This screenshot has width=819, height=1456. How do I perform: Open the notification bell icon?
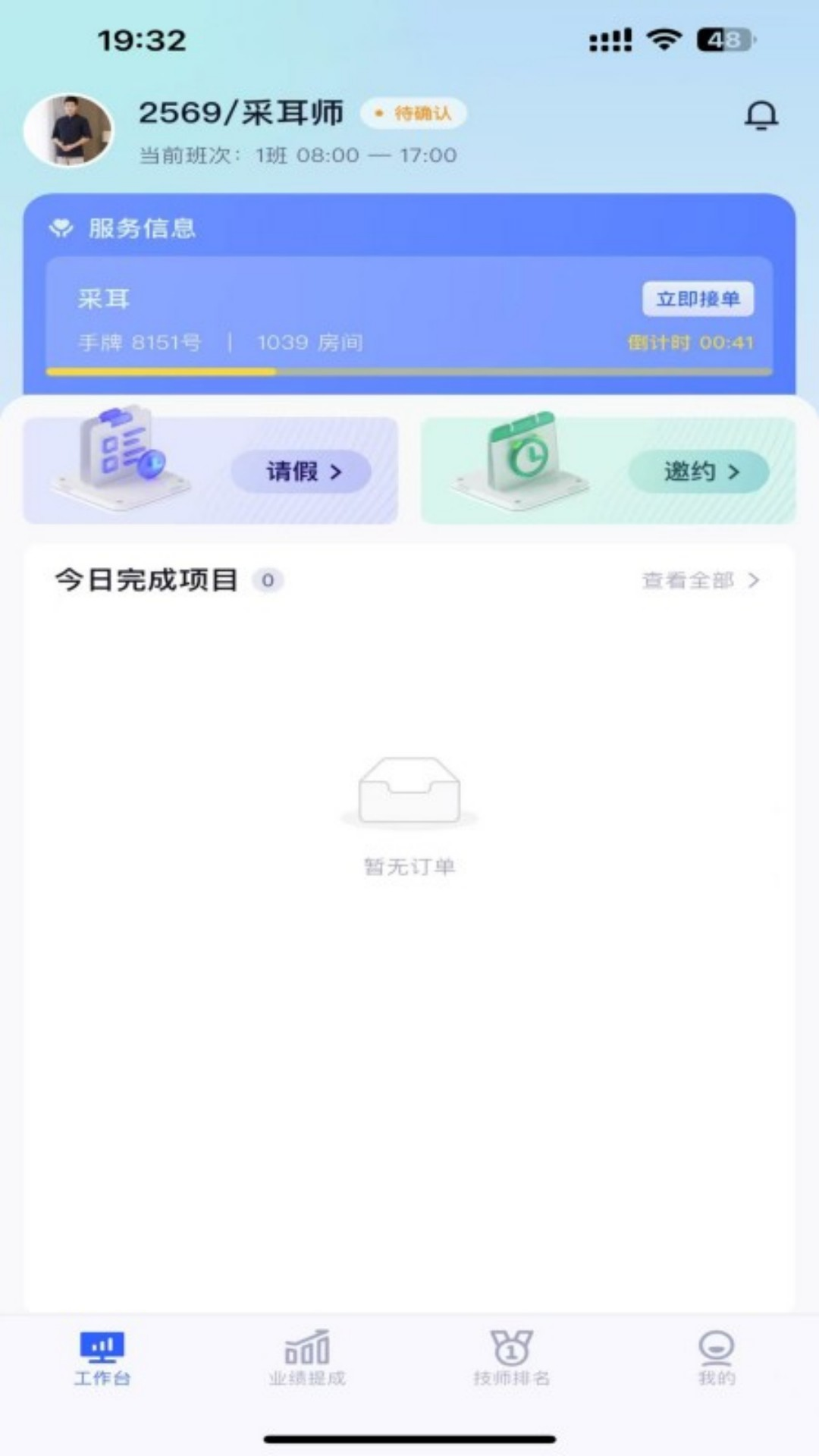(761, 116)
